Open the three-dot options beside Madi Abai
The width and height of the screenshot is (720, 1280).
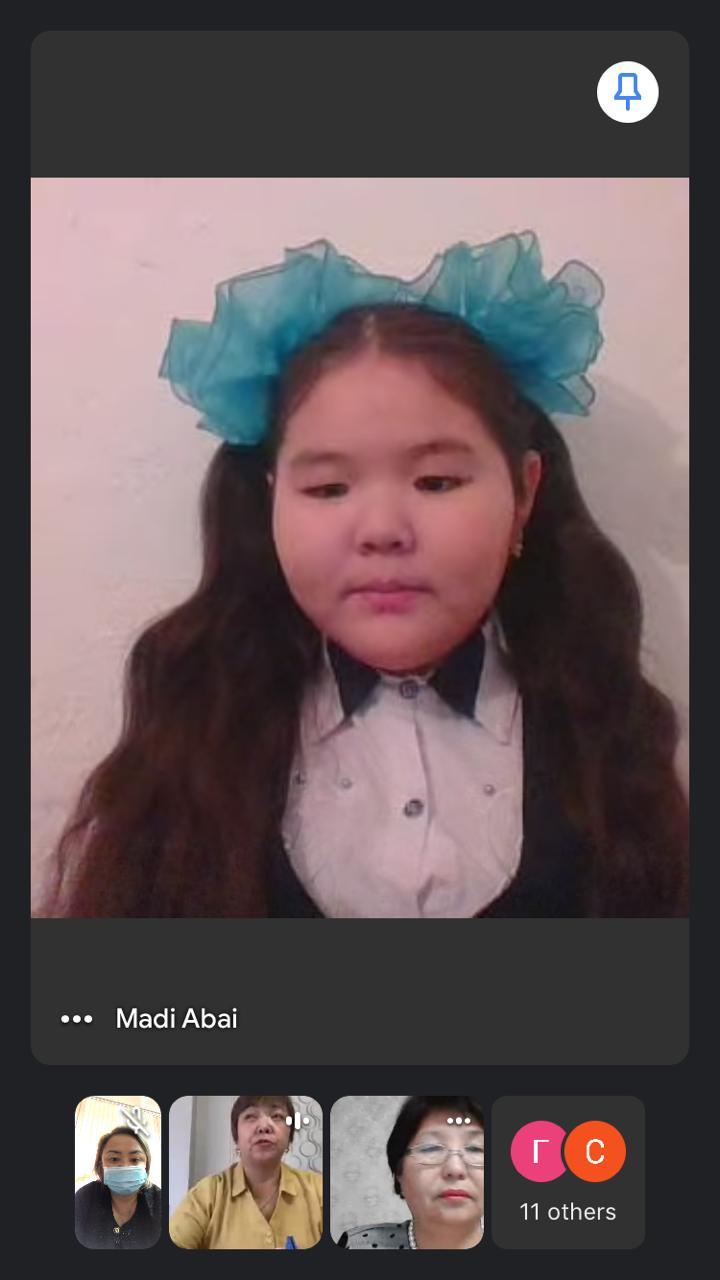coord(77,1019)
